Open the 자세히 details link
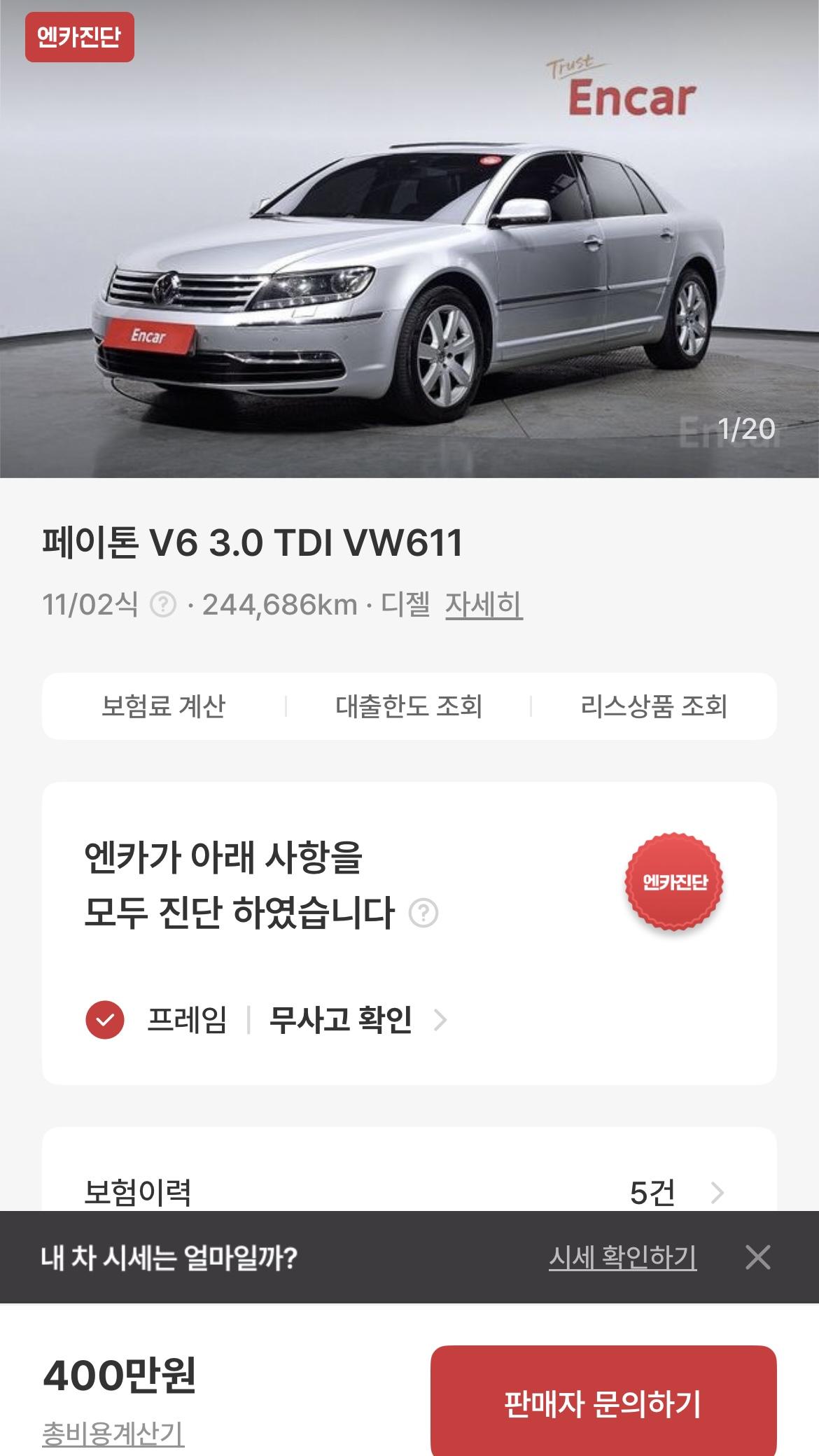The width and height of the screenshot is (819, 1456). point(484,604)
